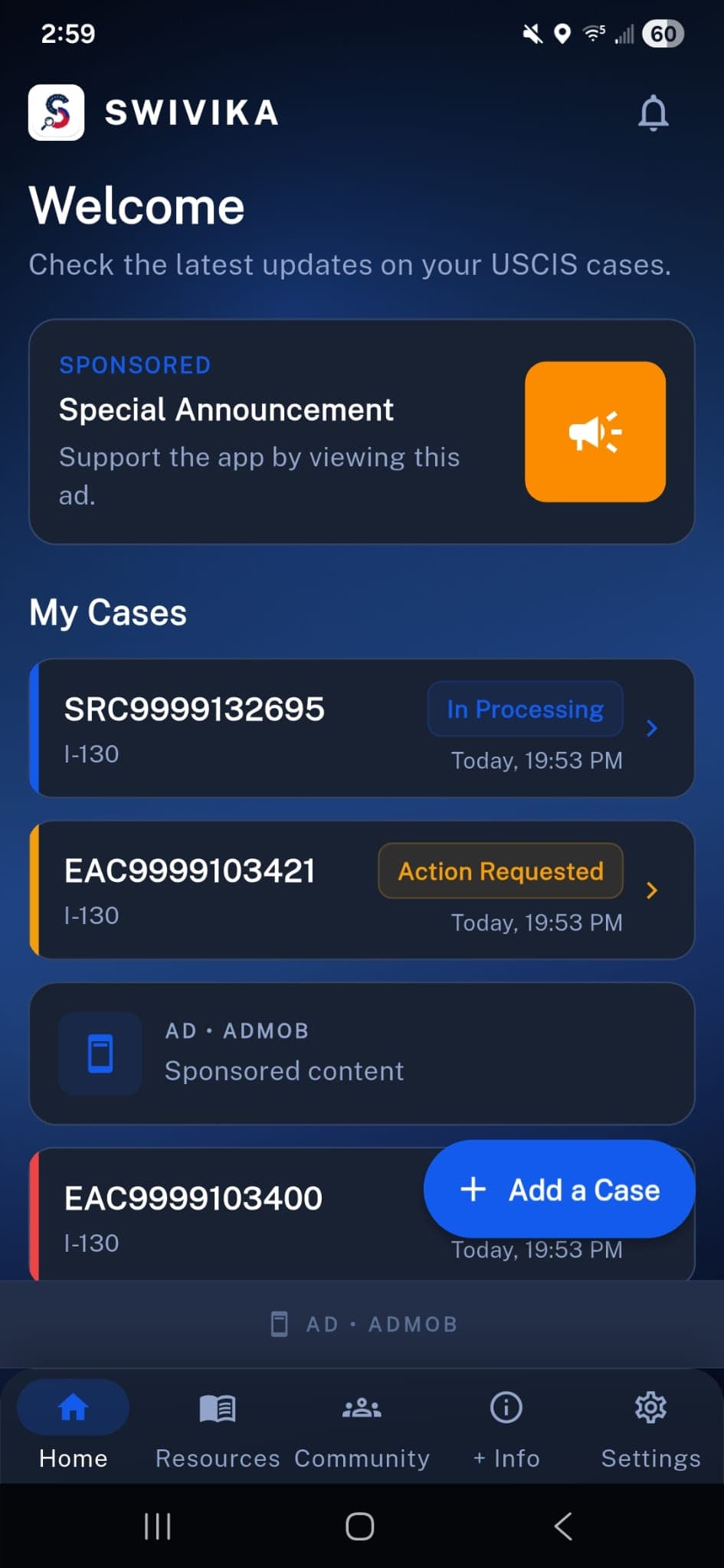Open the Special Announcement sponsored card
The image size is (724, 1568).
[360, 430]
